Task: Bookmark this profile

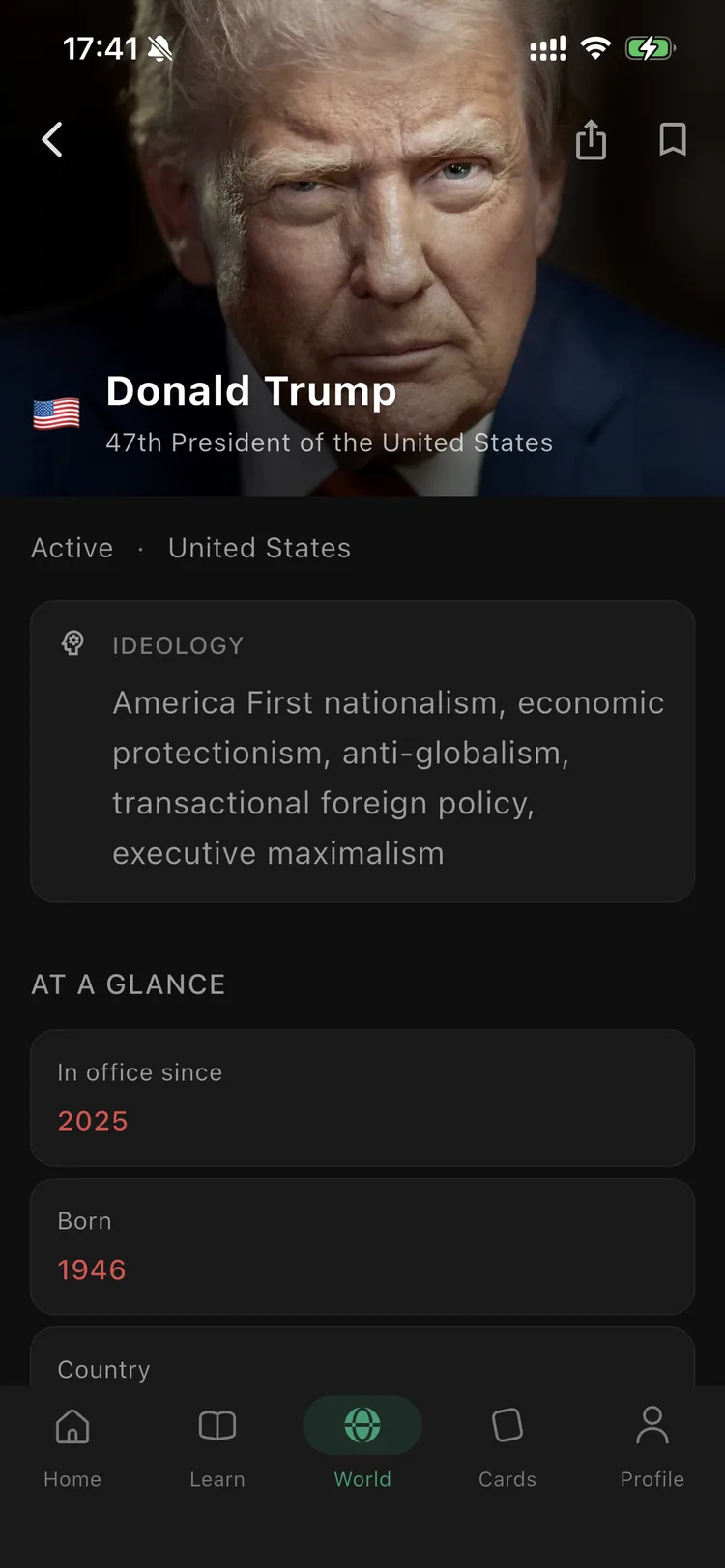Action: [673, 140]
